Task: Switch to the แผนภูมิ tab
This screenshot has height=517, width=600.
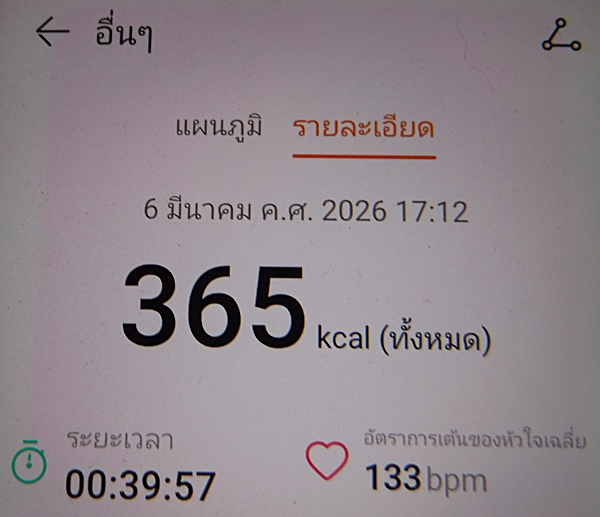Action: (219, 129)
